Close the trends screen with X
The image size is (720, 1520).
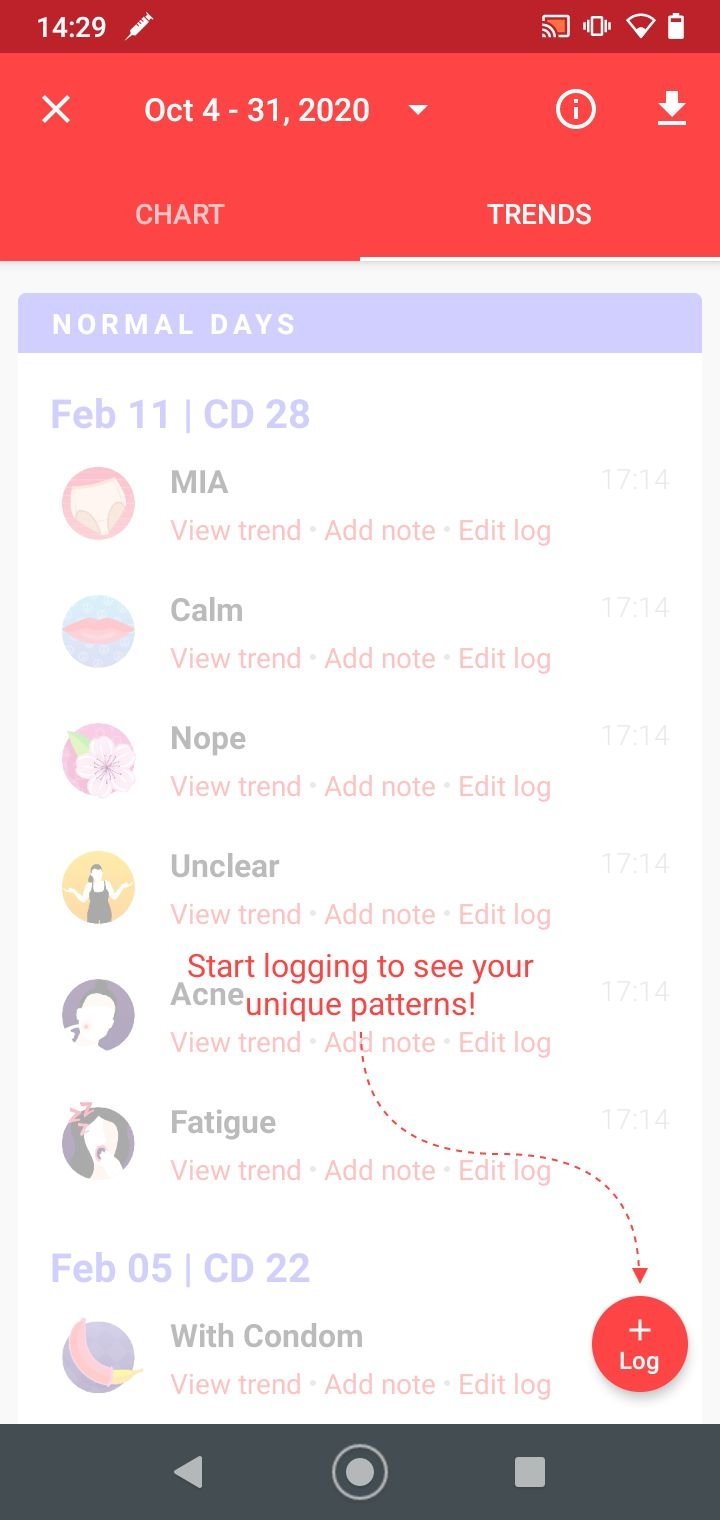coord(56,109)
